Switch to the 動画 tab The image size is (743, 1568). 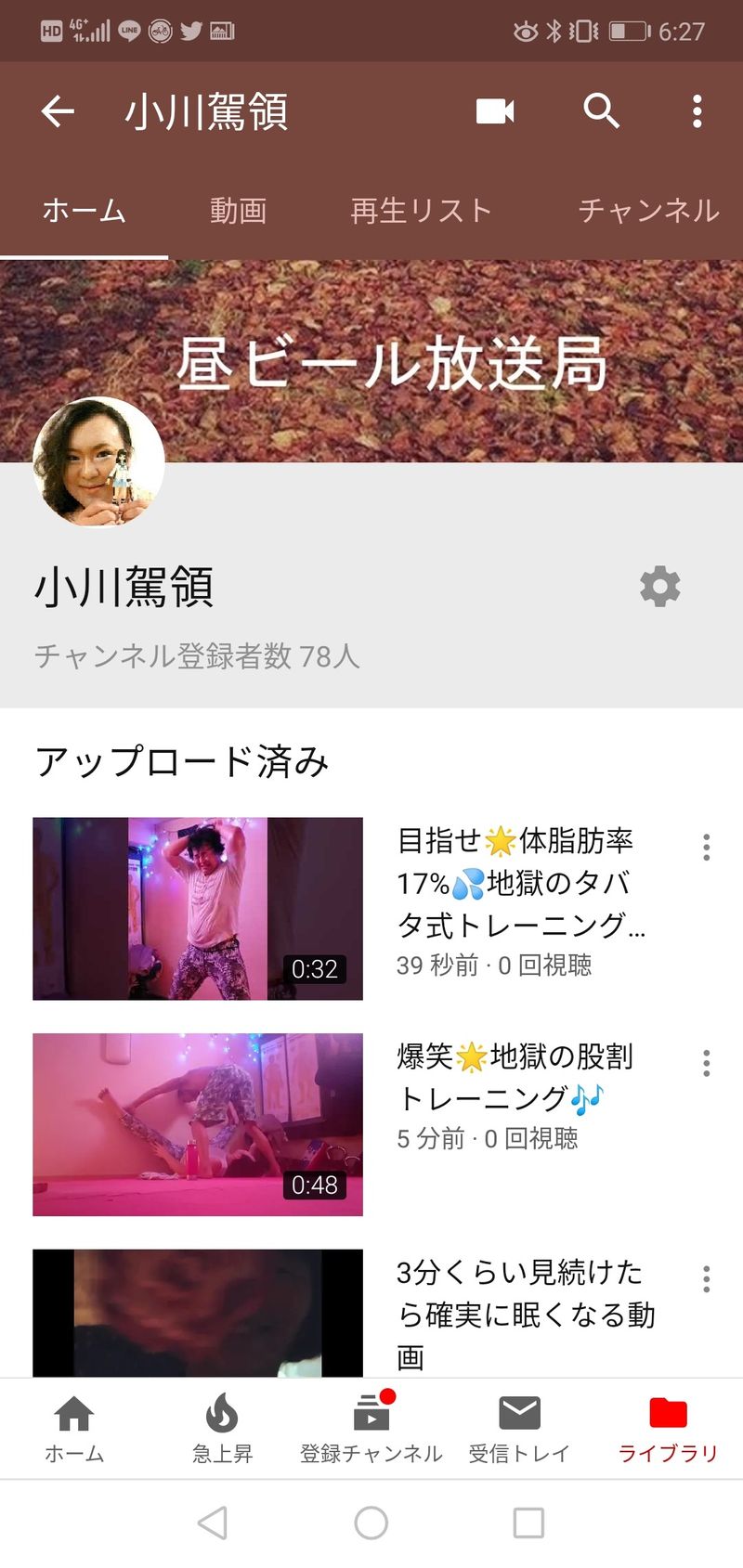238,211
